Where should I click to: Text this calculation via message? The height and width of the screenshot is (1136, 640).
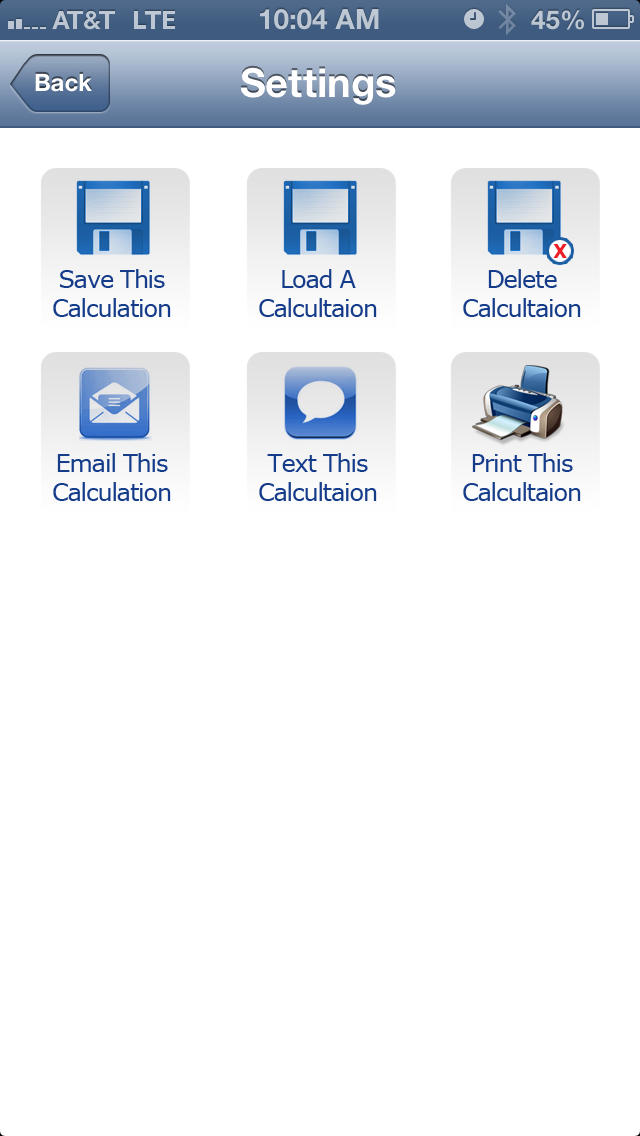tap(320, 432)
